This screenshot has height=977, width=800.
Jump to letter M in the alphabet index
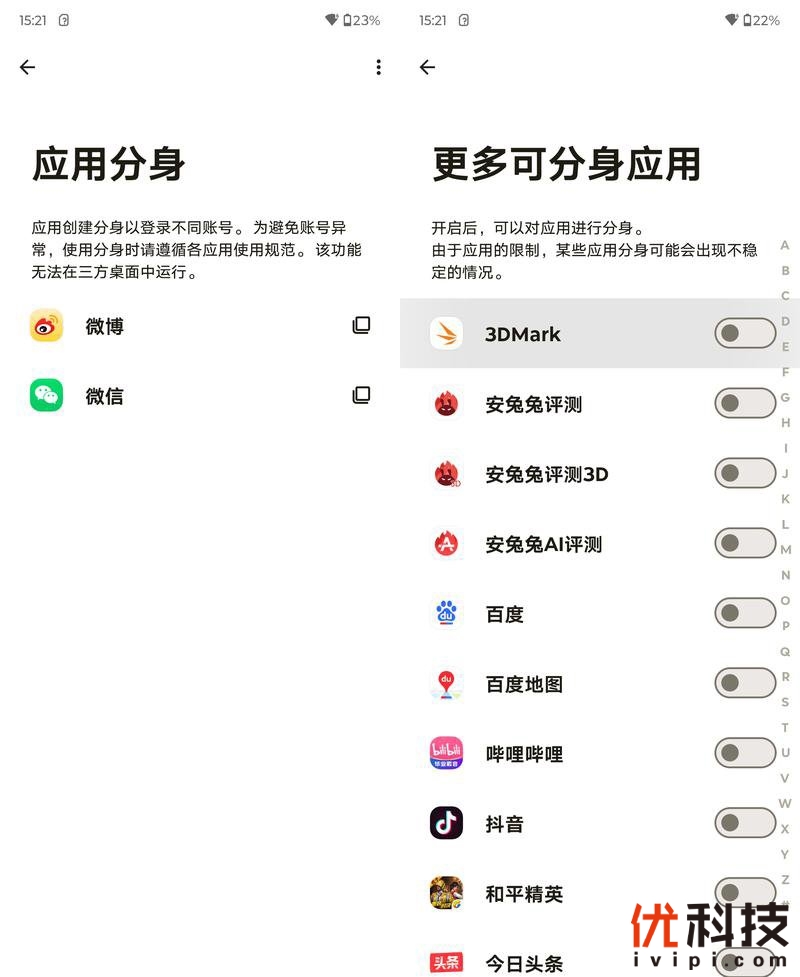tap(785, 549)
